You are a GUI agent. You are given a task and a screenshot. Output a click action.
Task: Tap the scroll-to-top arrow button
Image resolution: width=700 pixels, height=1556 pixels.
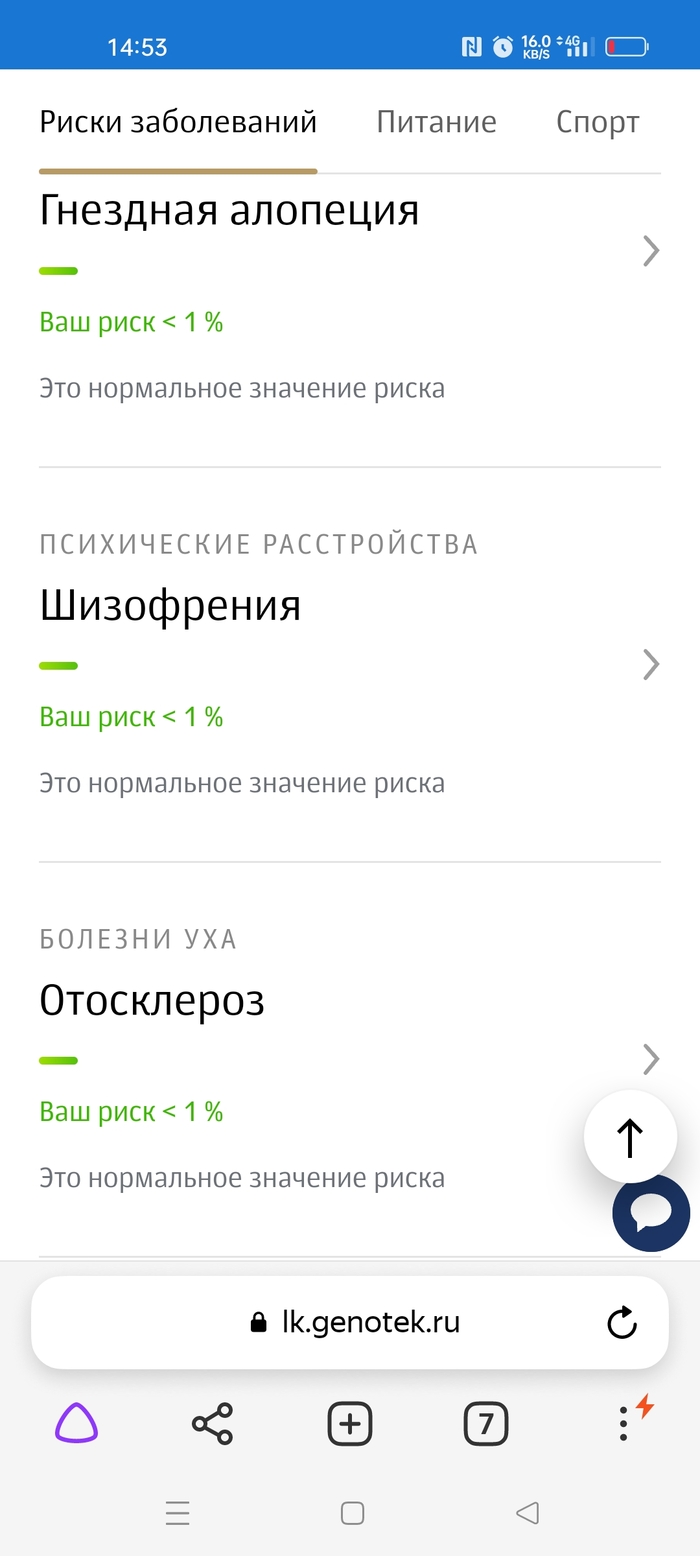pyautogui.click(x=630, y=1137)
